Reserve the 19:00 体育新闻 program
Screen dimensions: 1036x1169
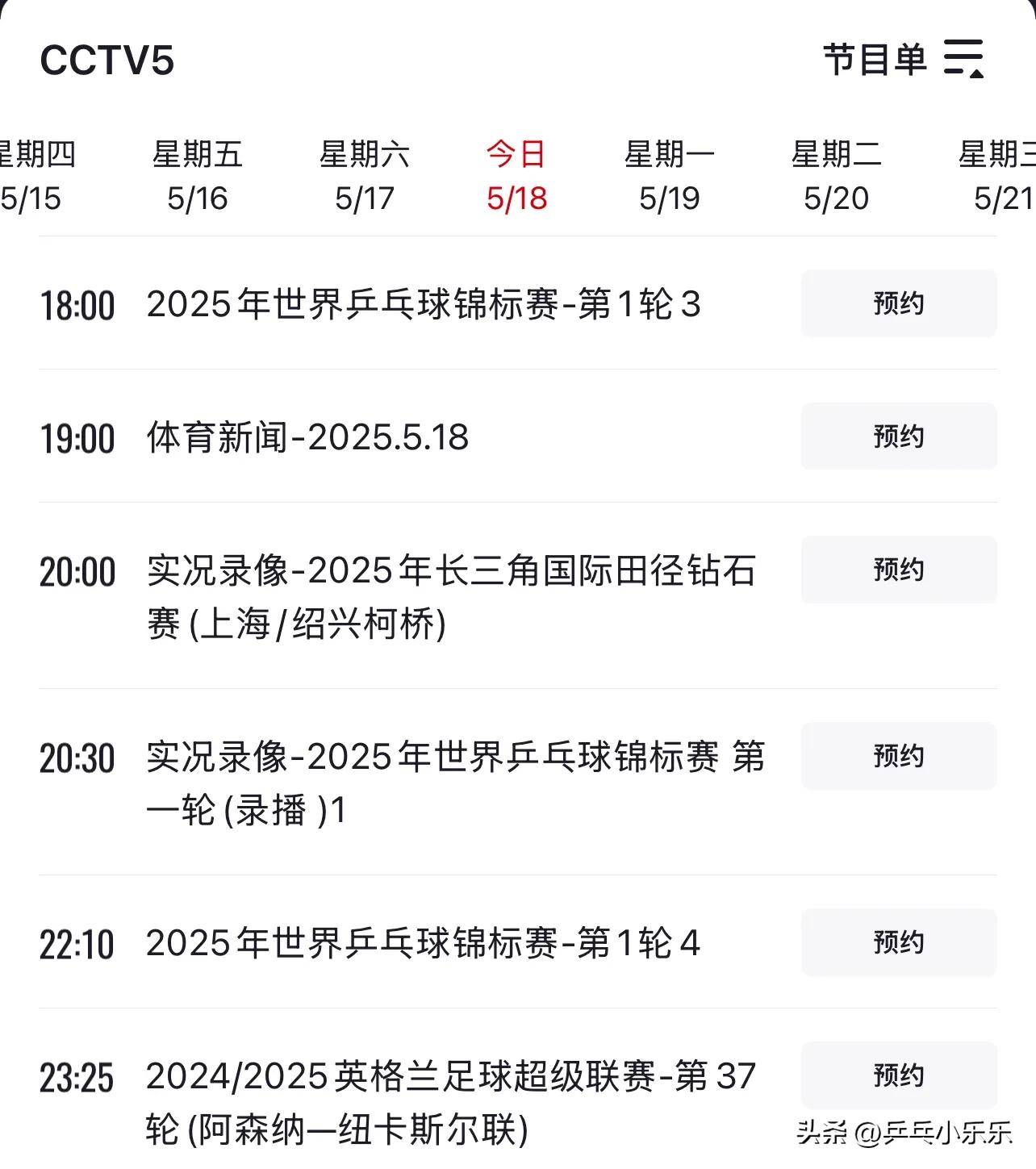click(x=897, y=437)
